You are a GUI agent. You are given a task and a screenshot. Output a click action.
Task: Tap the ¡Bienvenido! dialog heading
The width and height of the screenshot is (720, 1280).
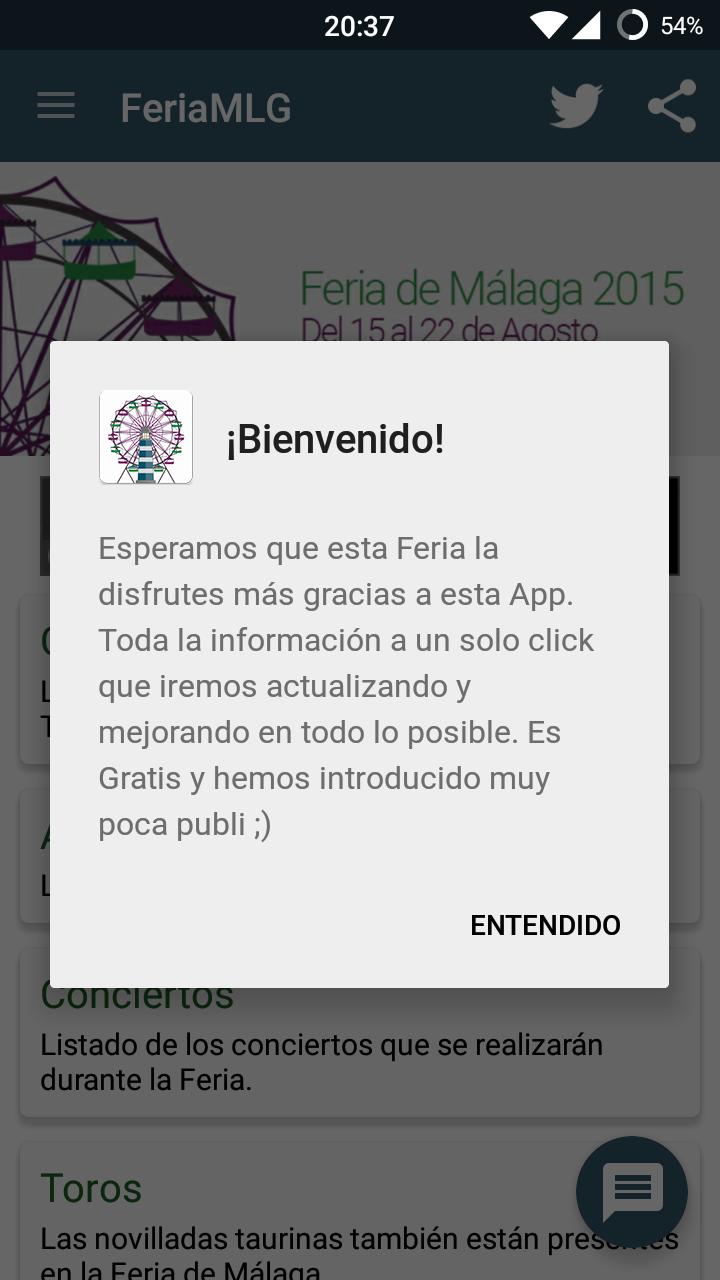[x=337, y=437]
